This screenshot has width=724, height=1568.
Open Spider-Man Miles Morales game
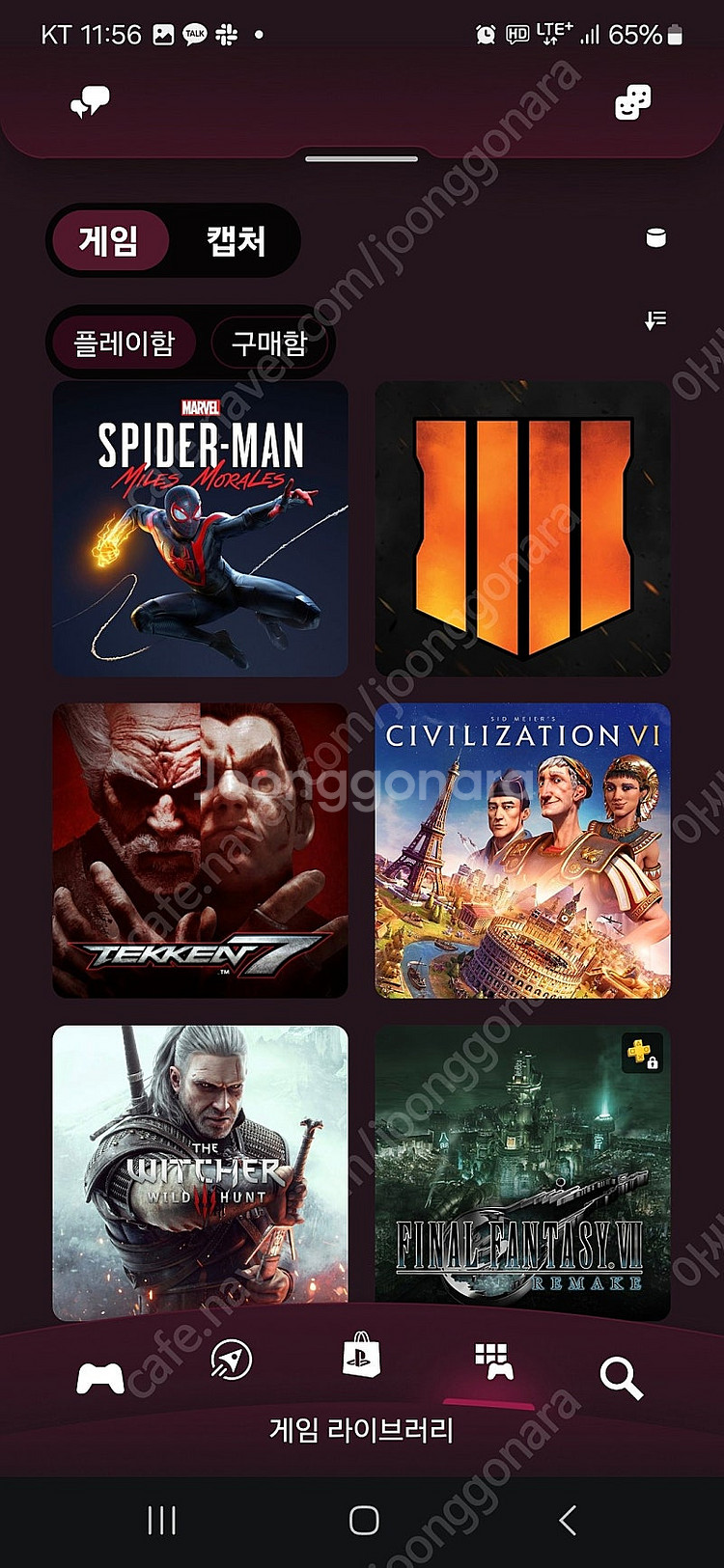tap(200, 528)
